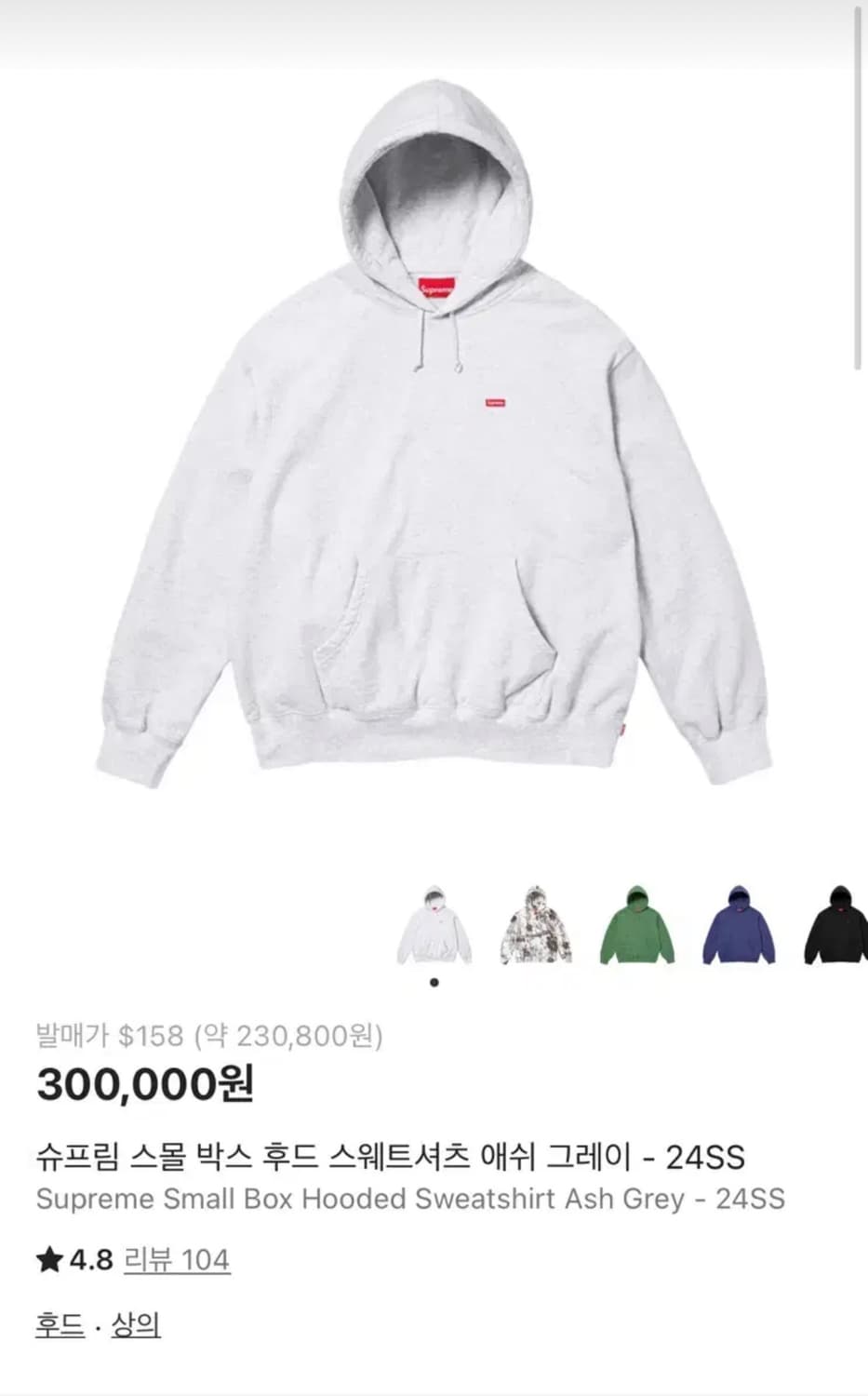Image resolution: width=868 pixels, height=1396 pixels.
Task: Open the 상의 category link
Action: (136, 1324)
